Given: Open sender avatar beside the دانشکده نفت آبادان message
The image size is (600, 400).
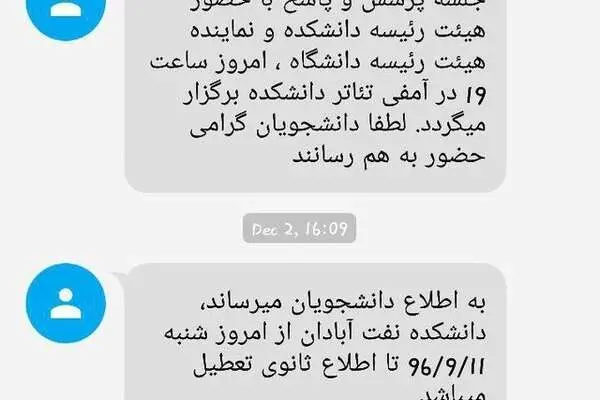Looking at the screenshot, I should (66, 303).
